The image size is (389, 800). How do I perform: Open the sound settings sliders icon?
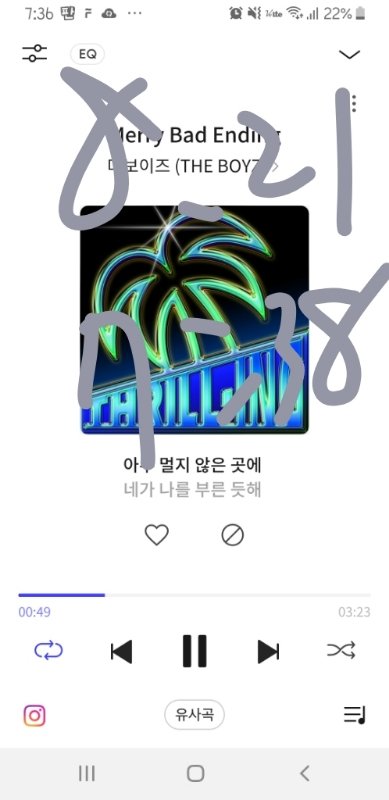tap(35, 54)
